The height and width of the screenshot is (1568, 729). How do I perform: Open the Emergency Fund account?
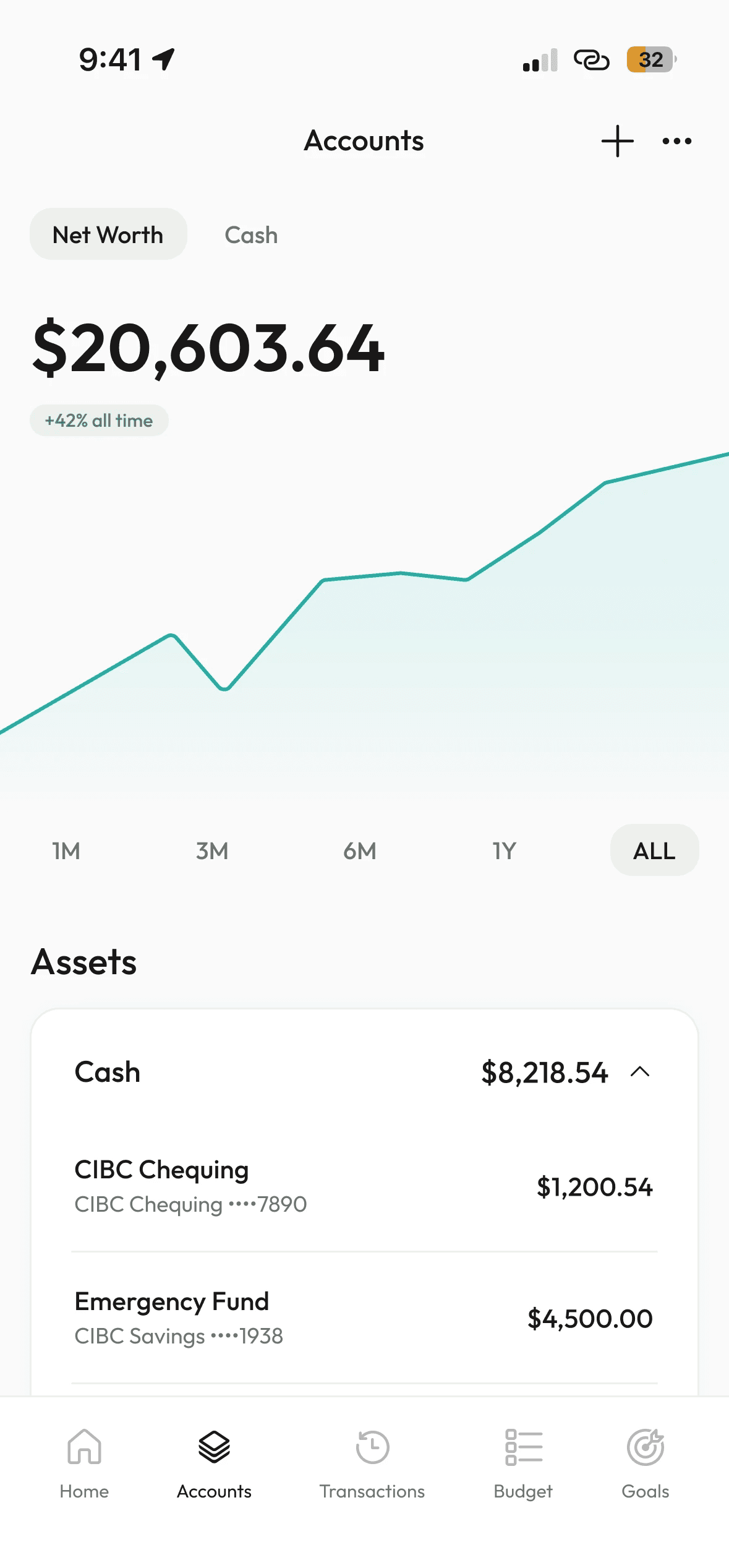[x=364, y=1318]
